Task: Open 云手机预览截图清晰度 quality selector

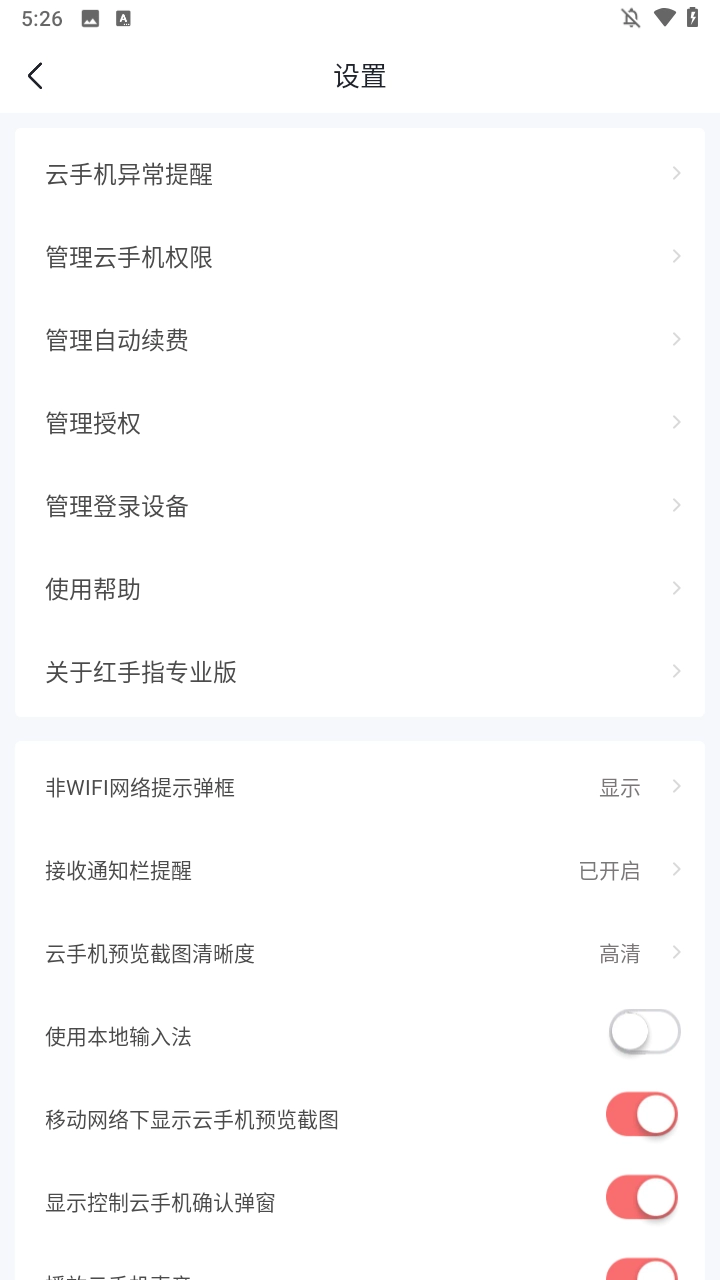Action: click(676, 952)
